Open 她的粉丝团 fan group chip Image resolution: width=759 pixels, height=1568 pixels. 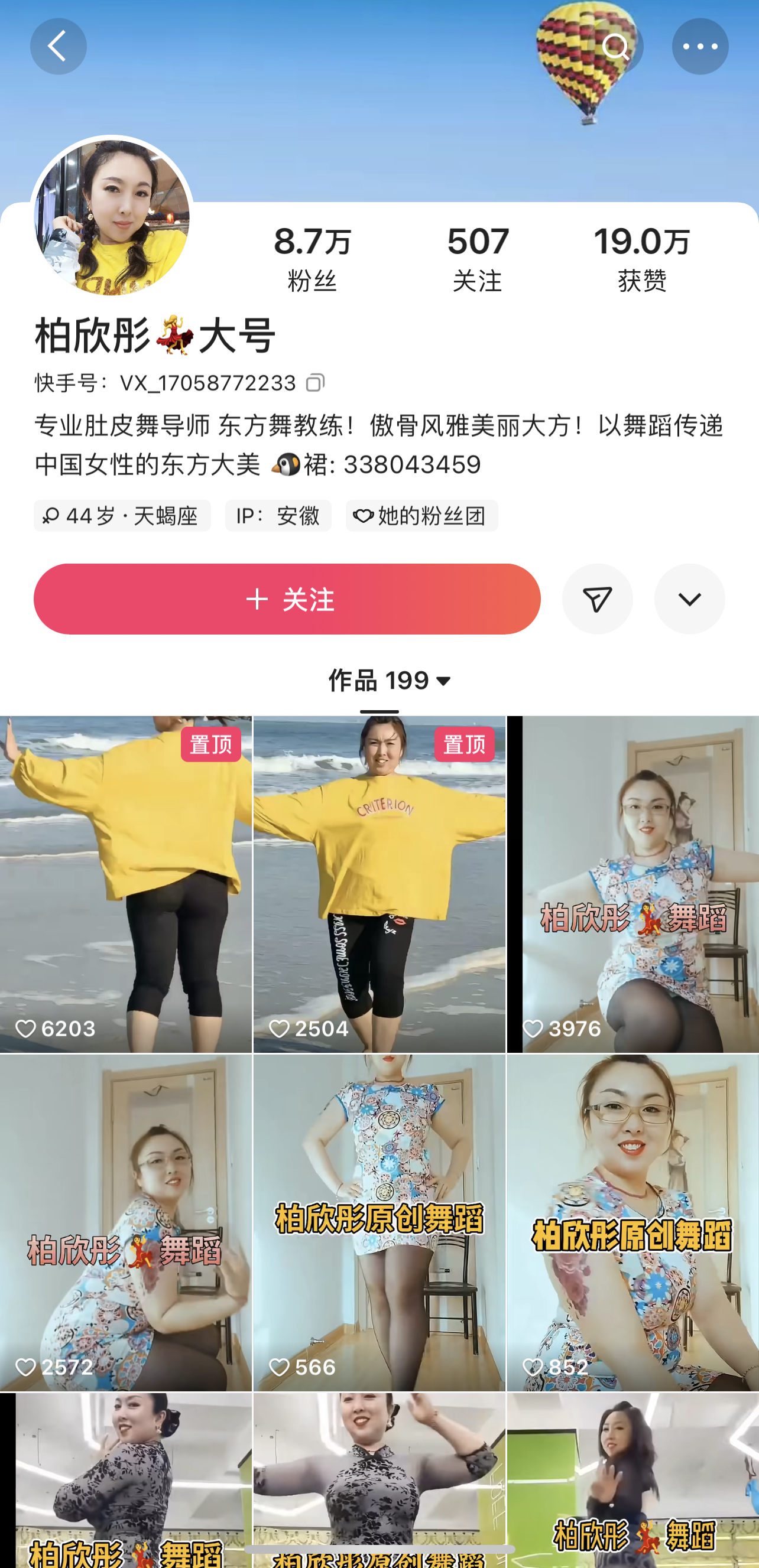pyautogui.click(x=421, y=516)
